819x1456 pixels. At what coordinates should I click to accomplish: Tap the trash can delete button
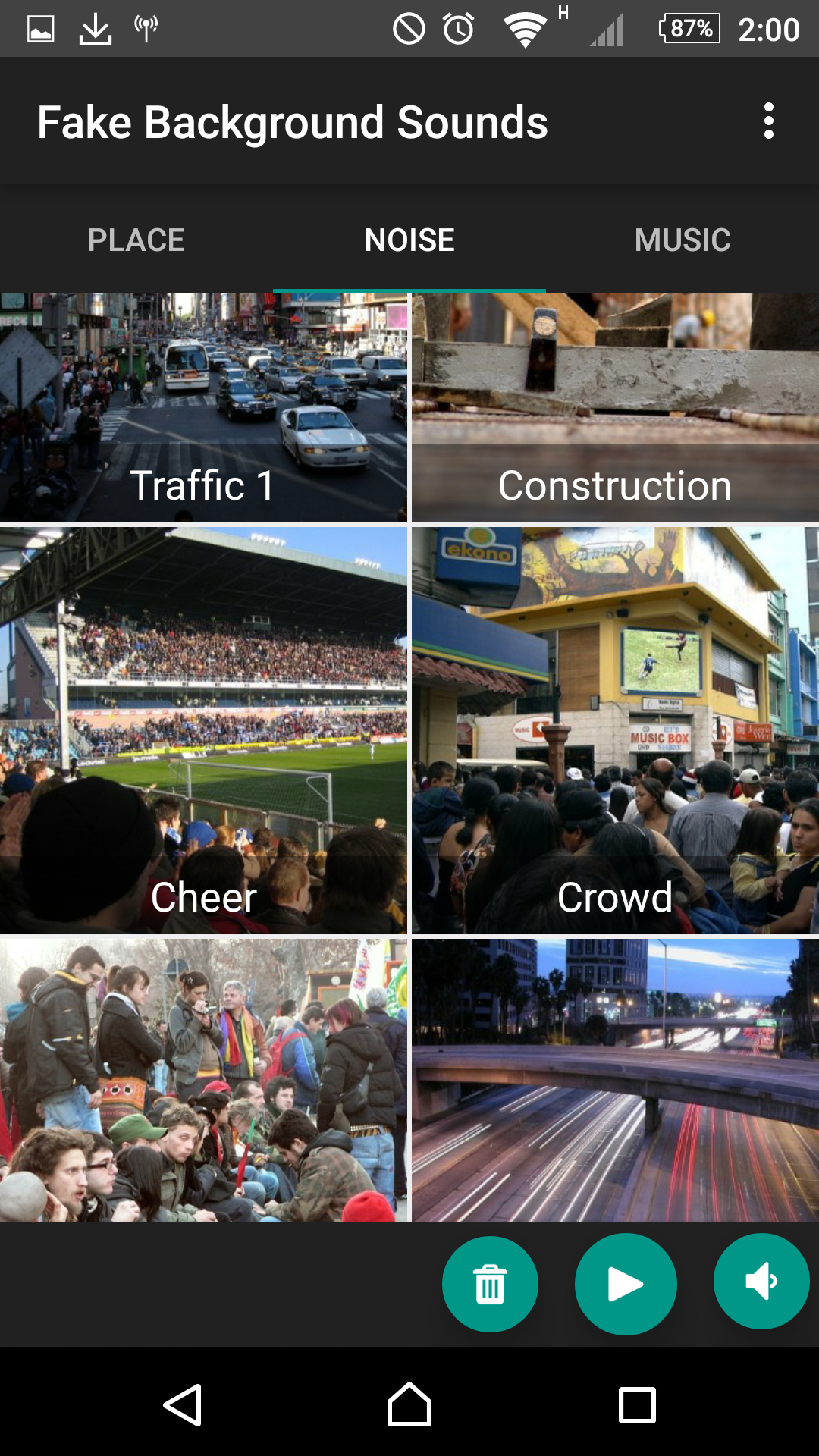click(x=490, y=1284)
